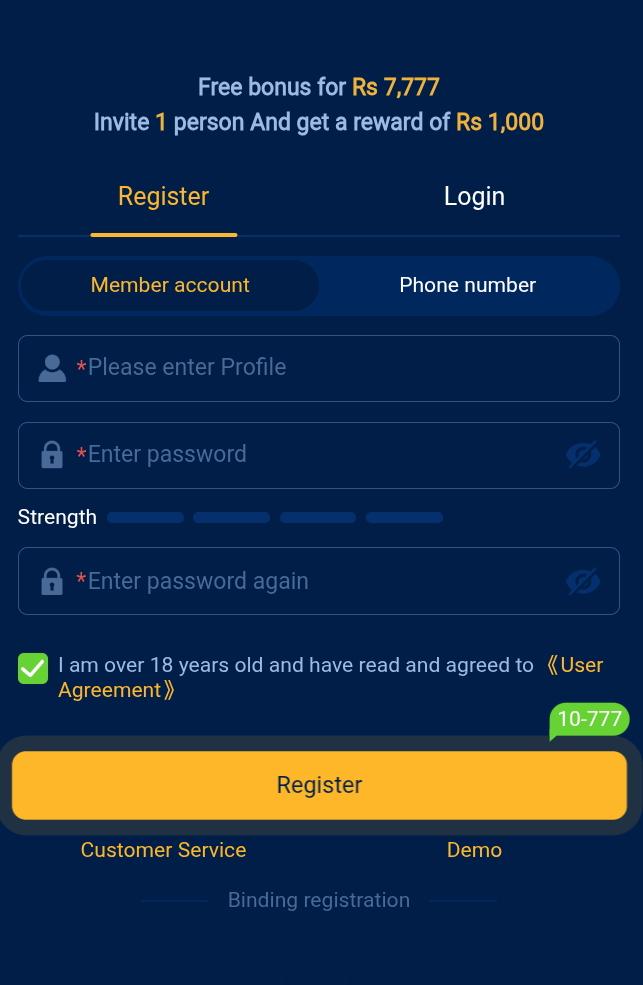Switch to Phone number registration
The image size is (643, 985).
[x=467, y=285]
